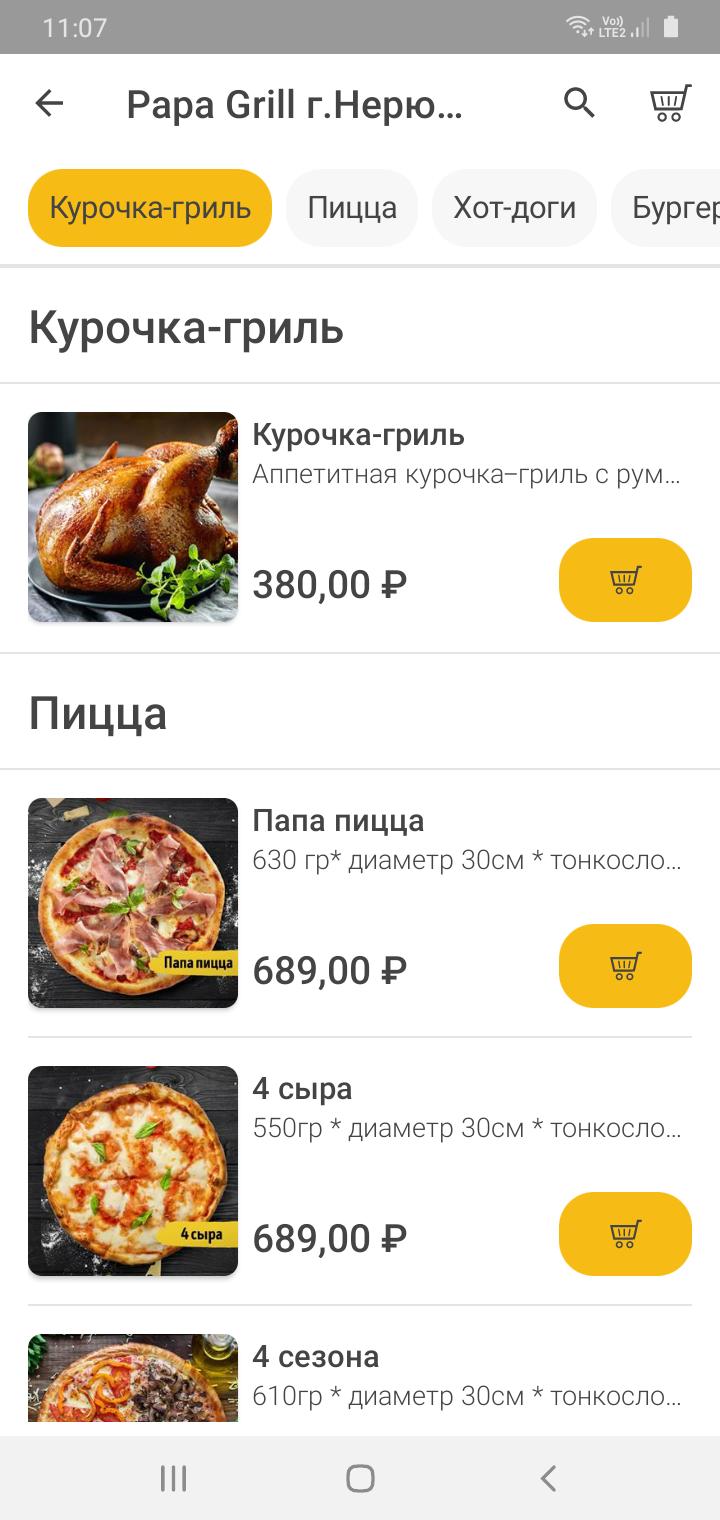720x1520 pixels.
Task: Tap the system home button
Action: [x=360, y=1478]
